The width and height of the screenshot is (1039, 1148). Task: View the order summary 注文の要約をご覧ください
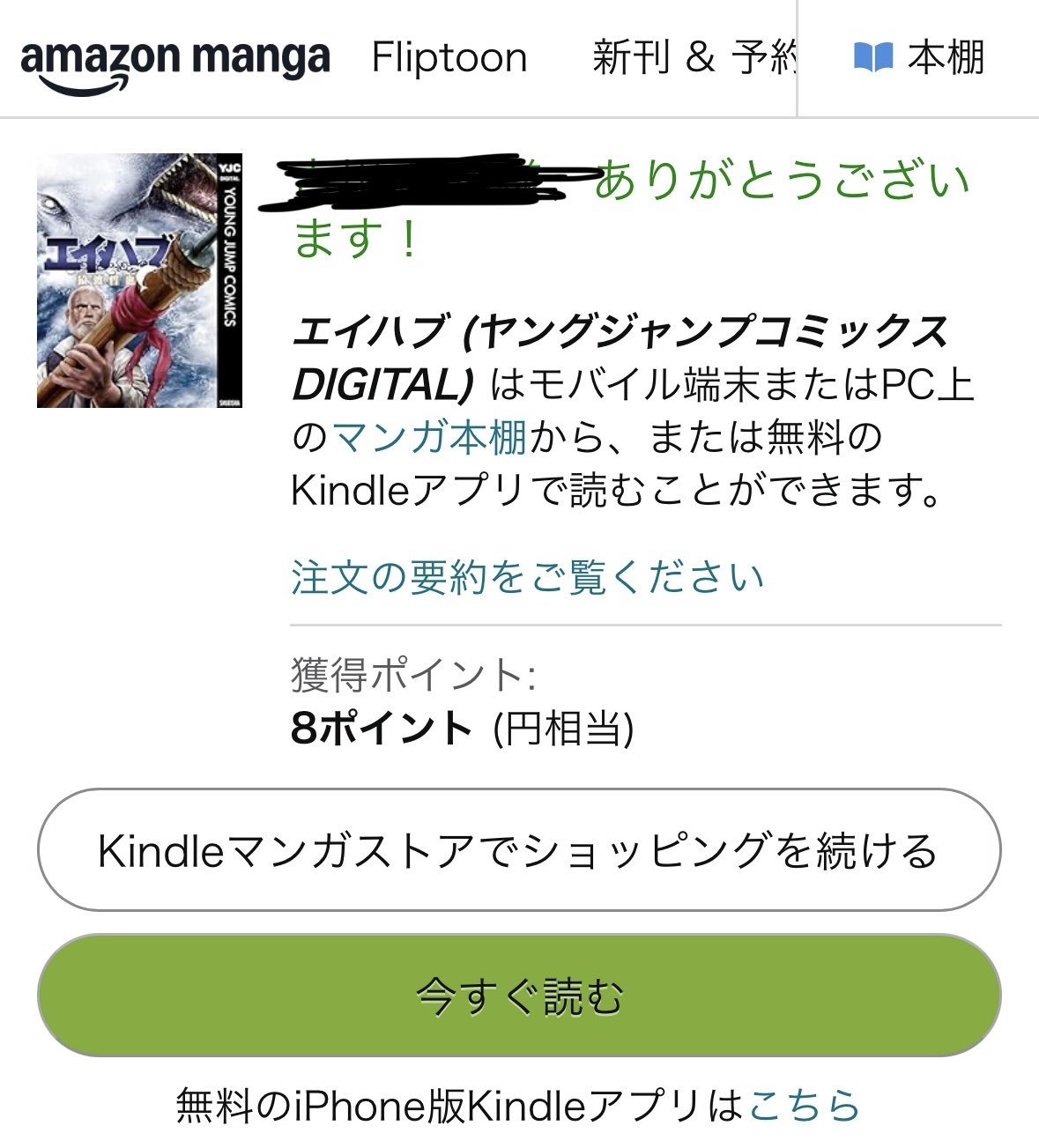[x=527, y=578]
